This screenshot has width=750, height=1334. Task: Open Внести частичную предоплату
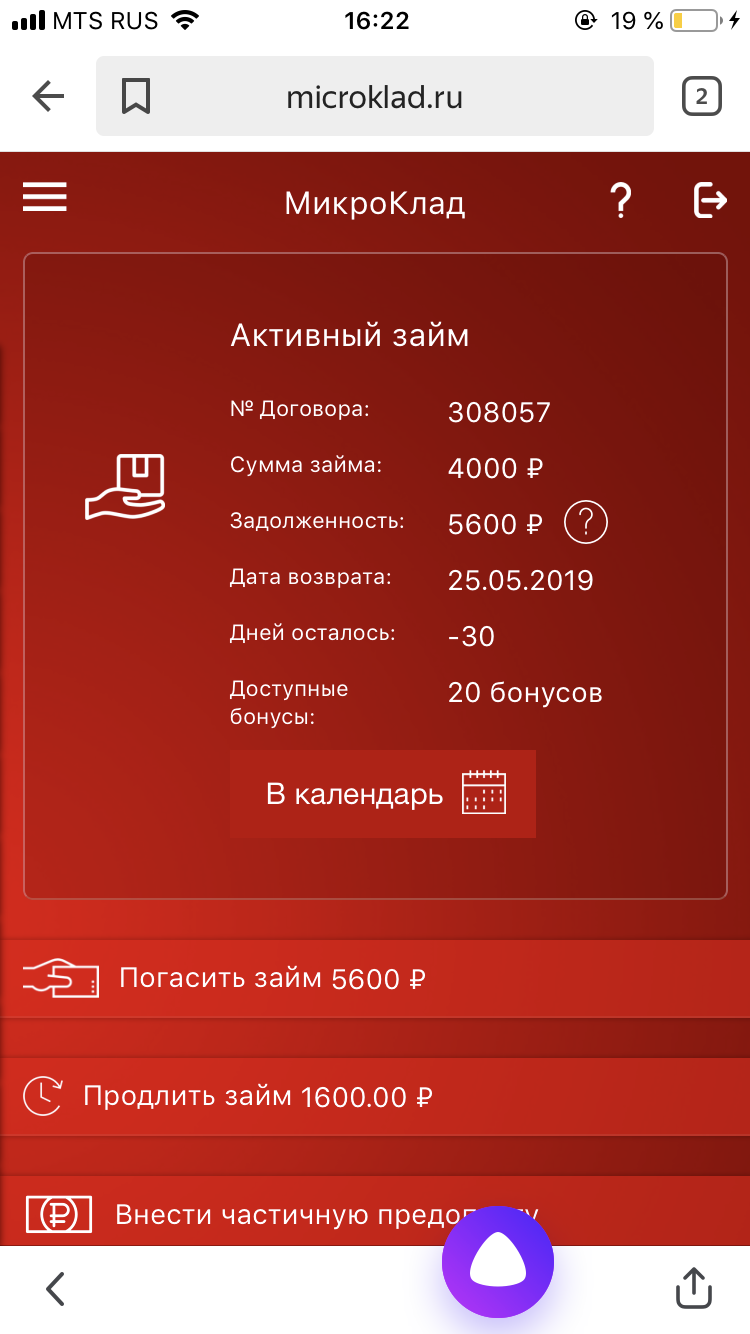[280, 1214]
